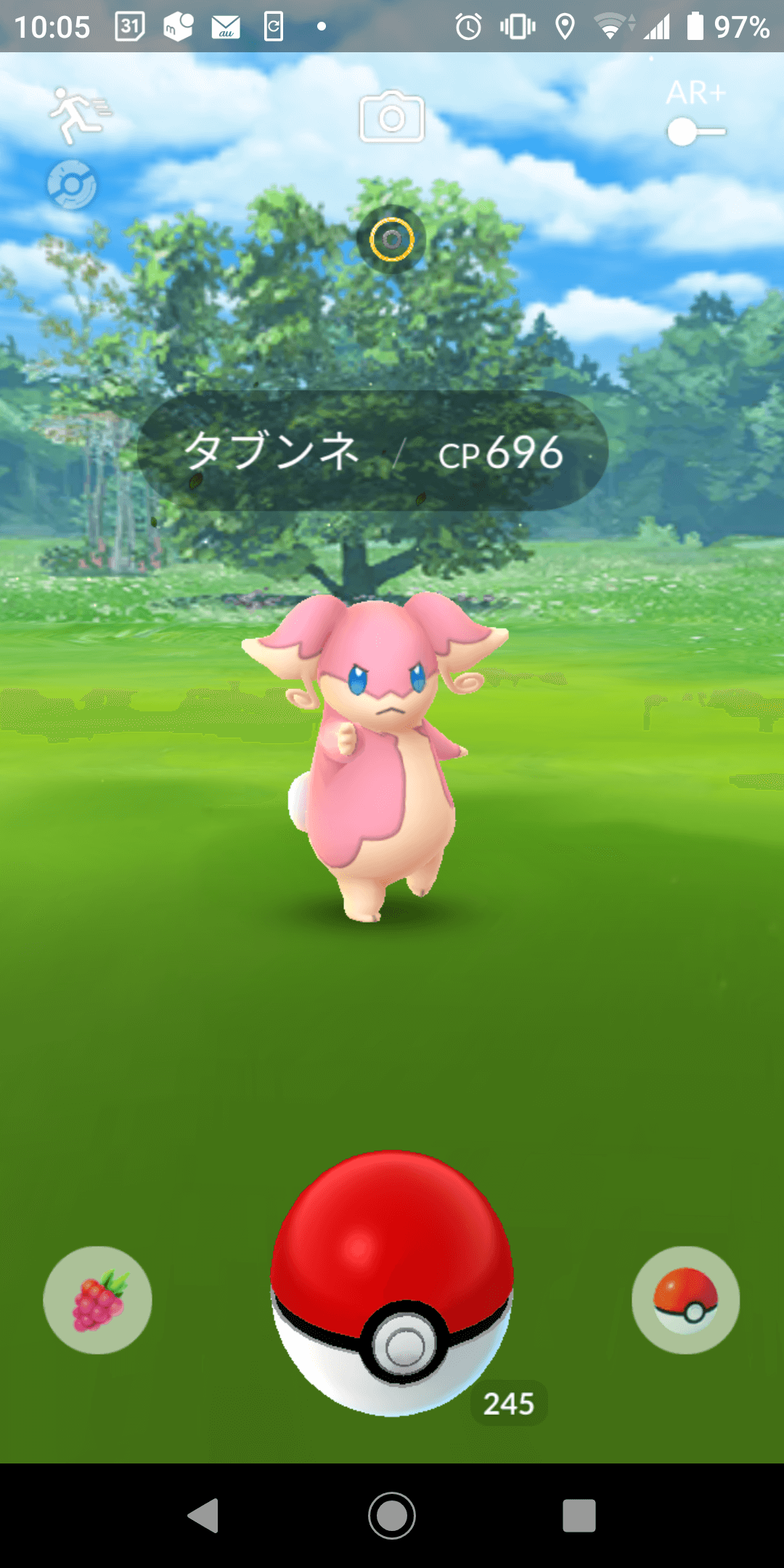Open the berry selection menu

(98, 1300)
